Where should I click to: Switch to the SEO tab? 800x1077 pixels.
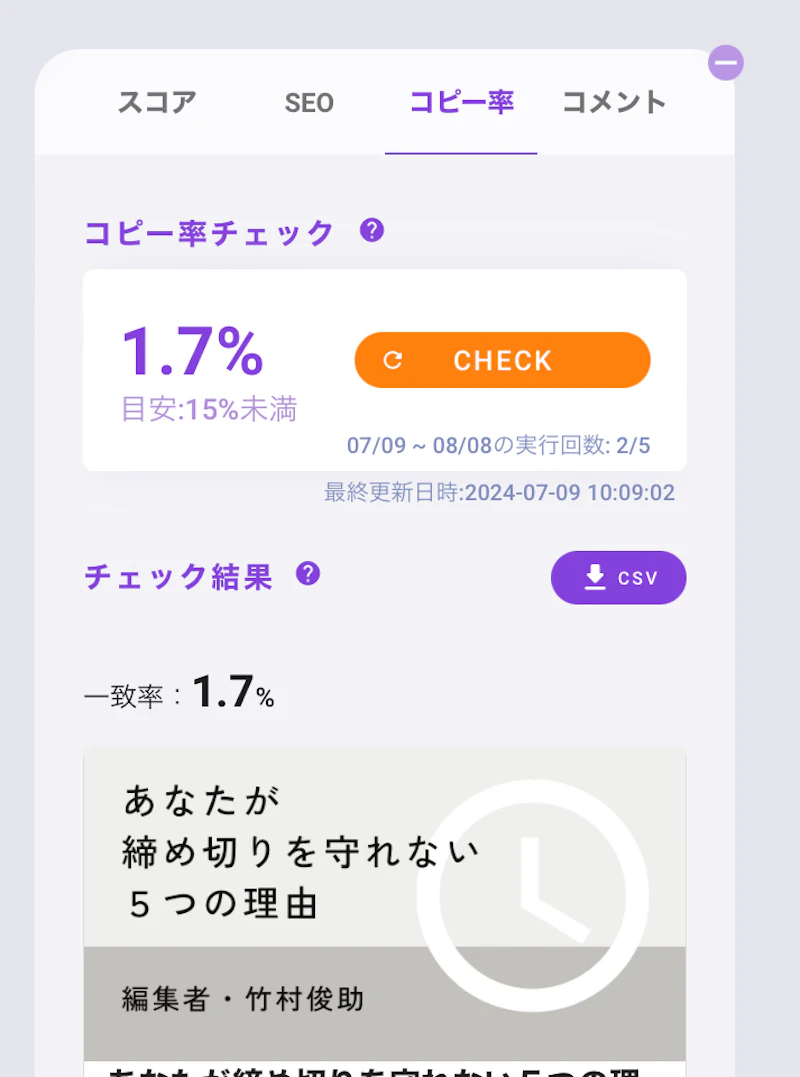(308, 102)
